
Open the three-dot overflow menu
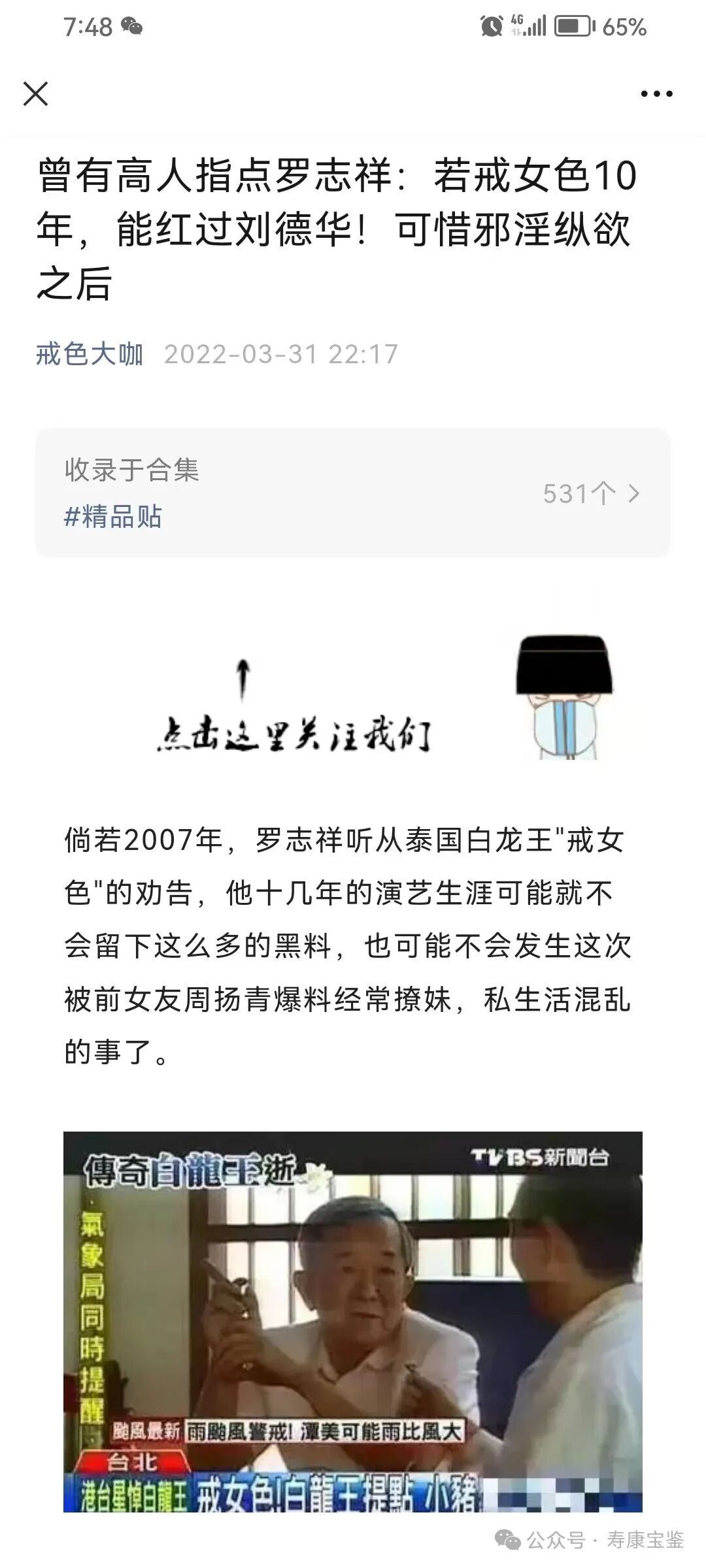pos(656,94)
